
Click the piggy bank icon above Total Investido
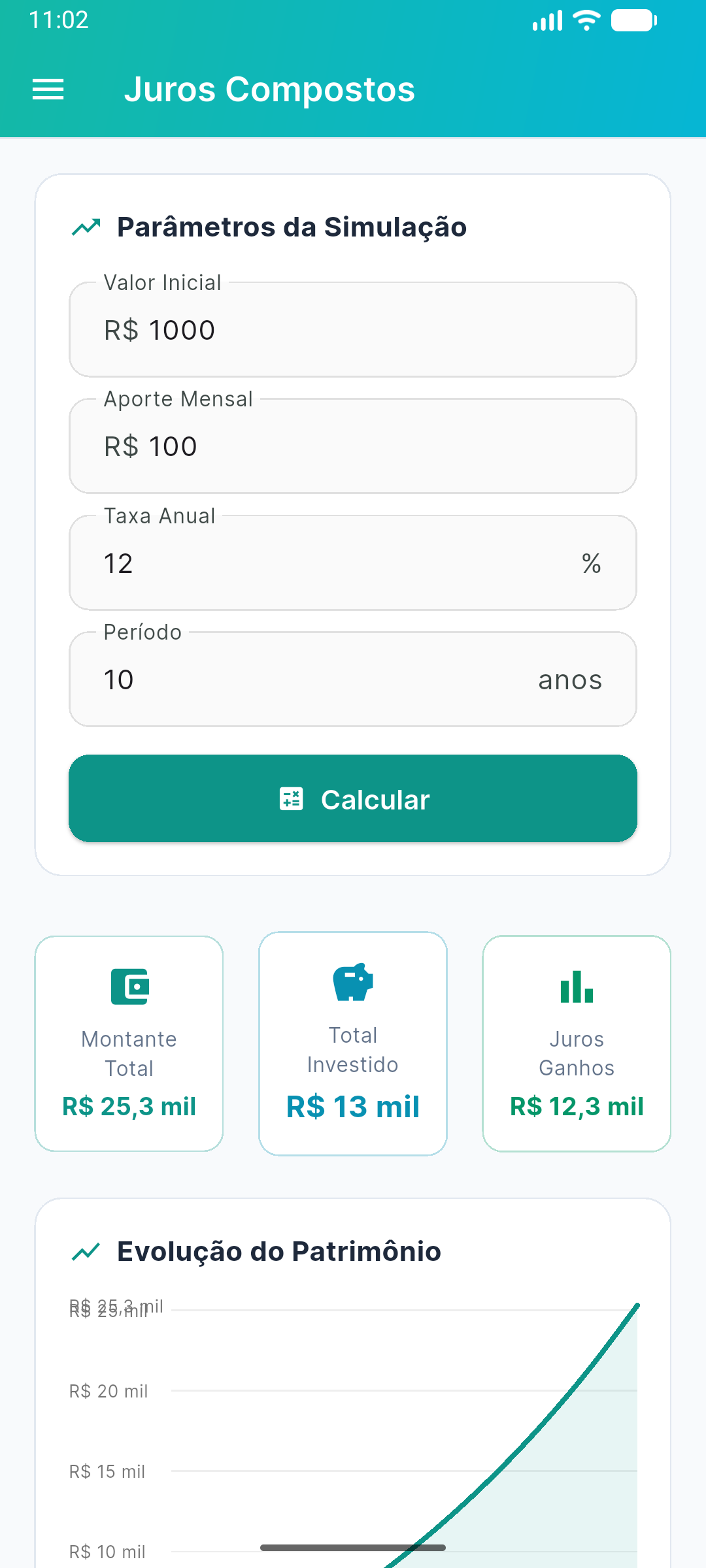(x=353, y=984)
